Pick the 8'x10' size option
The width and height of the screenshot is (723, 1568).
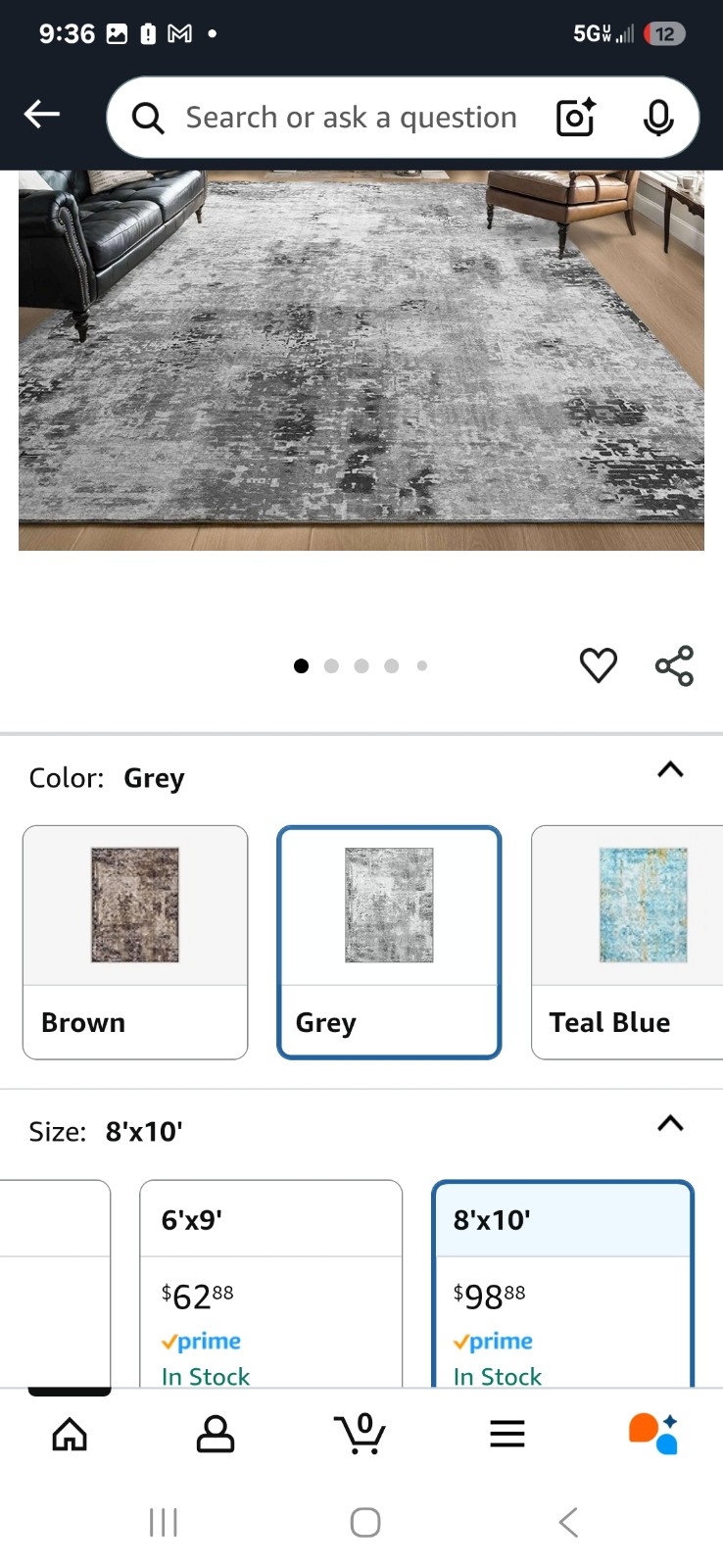pos(562,1284)
